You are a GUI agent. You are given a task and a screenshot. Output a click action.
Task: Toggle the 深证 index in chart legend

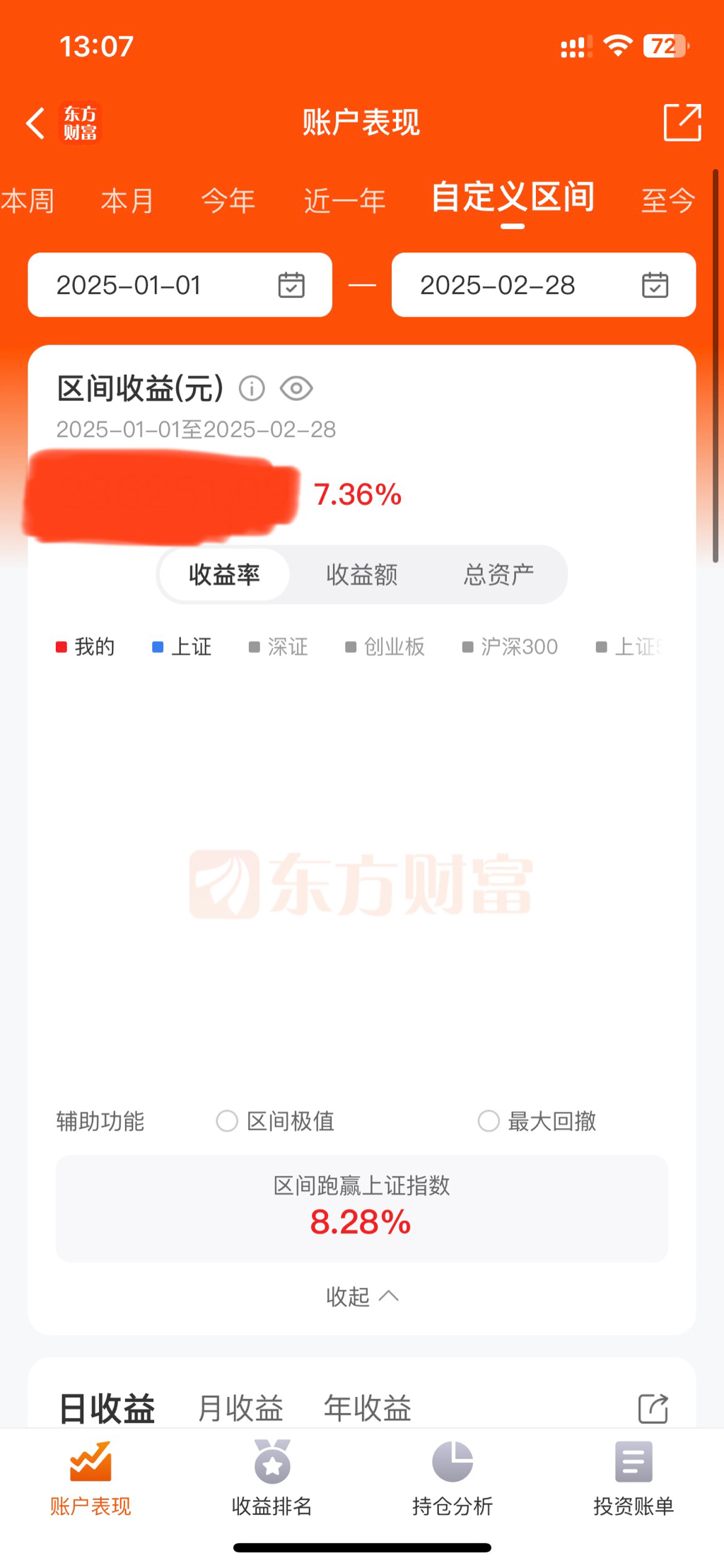click(279, 646)
